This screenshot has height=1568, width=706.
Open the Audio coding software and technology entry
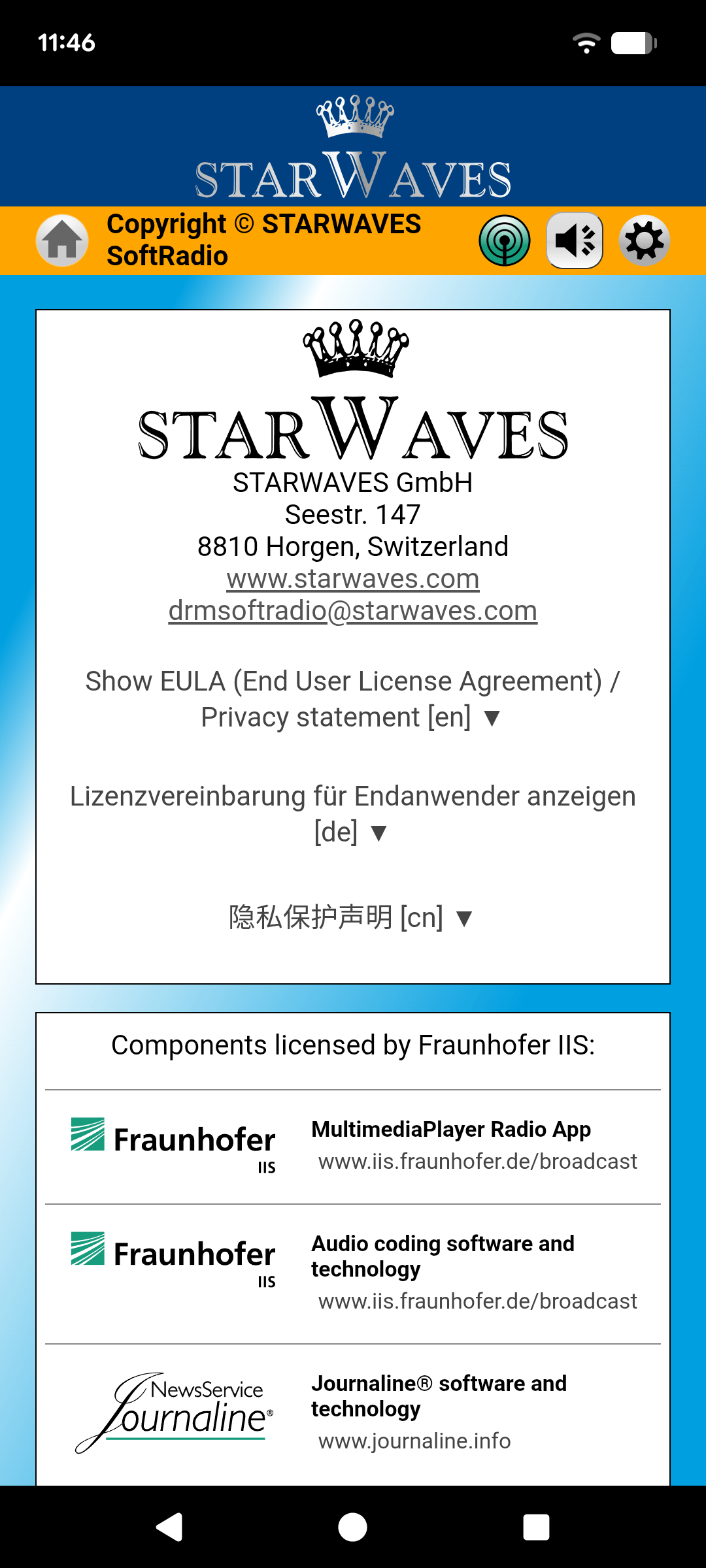point(353,1273)
